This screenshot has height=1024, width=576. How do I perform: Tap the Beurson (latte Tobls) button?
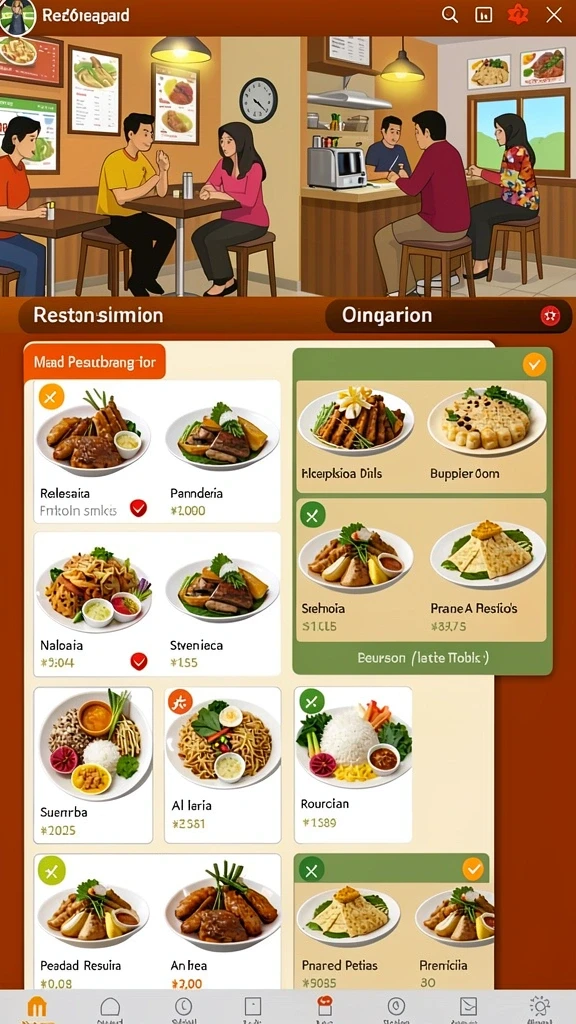pos(423,658)
